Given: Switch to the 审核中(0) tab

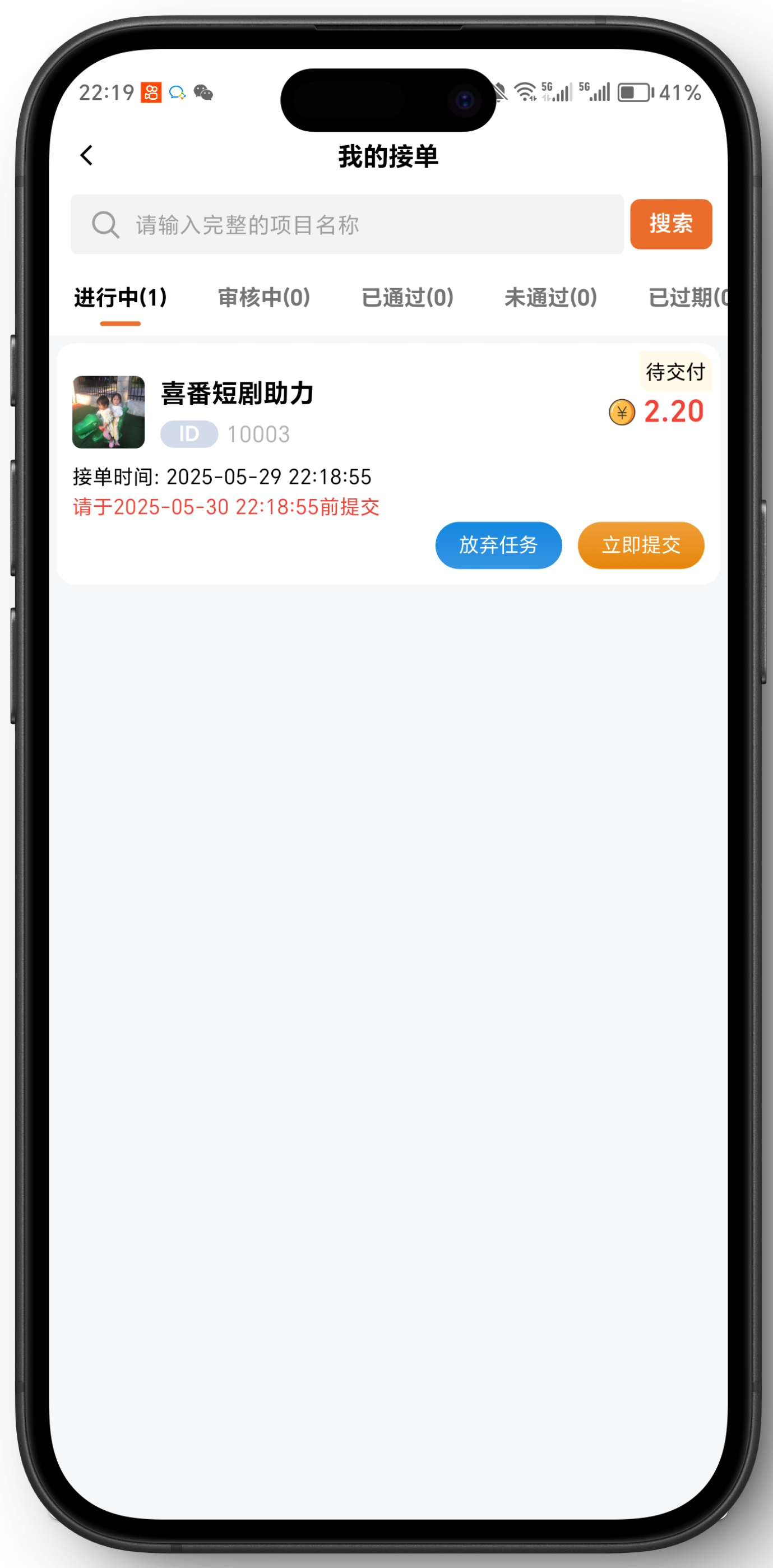Looking at the screenshot, I should (x=264, y=298).
